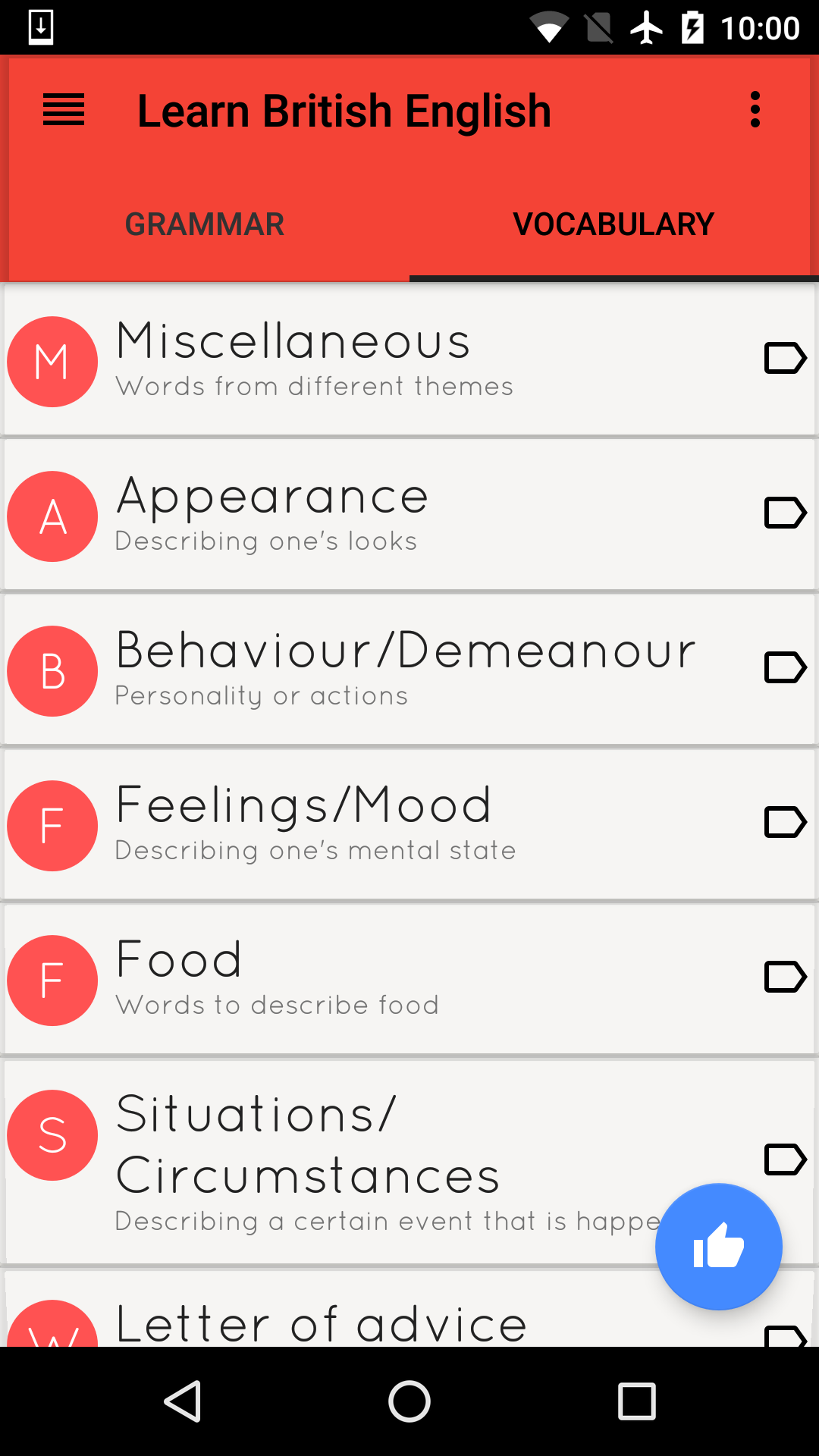Tap the label icon beside Feelings/Mood
Image resolution: width=819 pixels, height=1456 pixels.
[784, 823]
